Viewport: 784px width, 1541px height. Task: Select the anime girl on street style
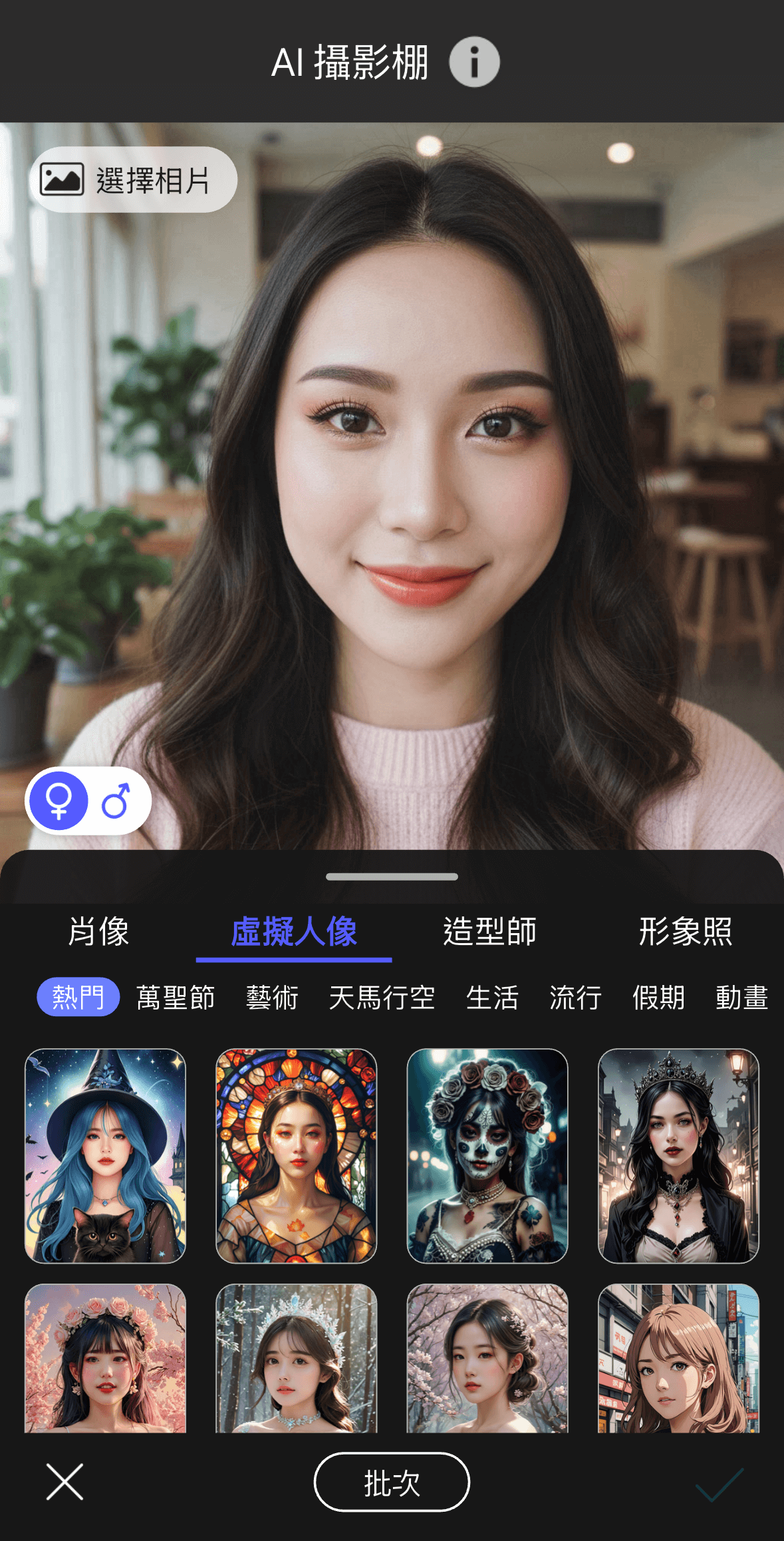(678, 1357)
